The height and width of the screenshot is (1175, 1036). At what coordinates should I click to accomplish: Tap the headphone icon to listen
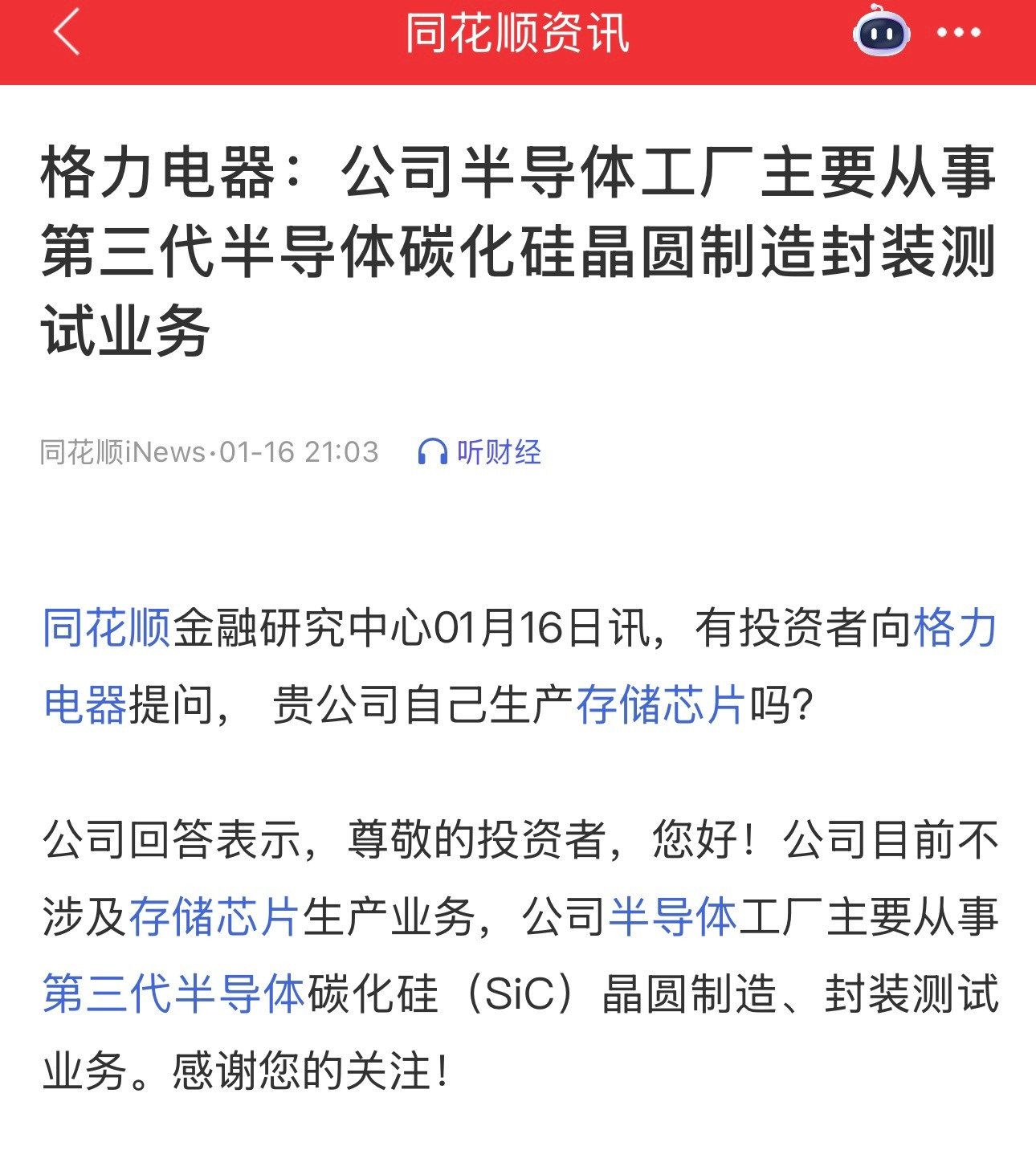tap(432, 452)
